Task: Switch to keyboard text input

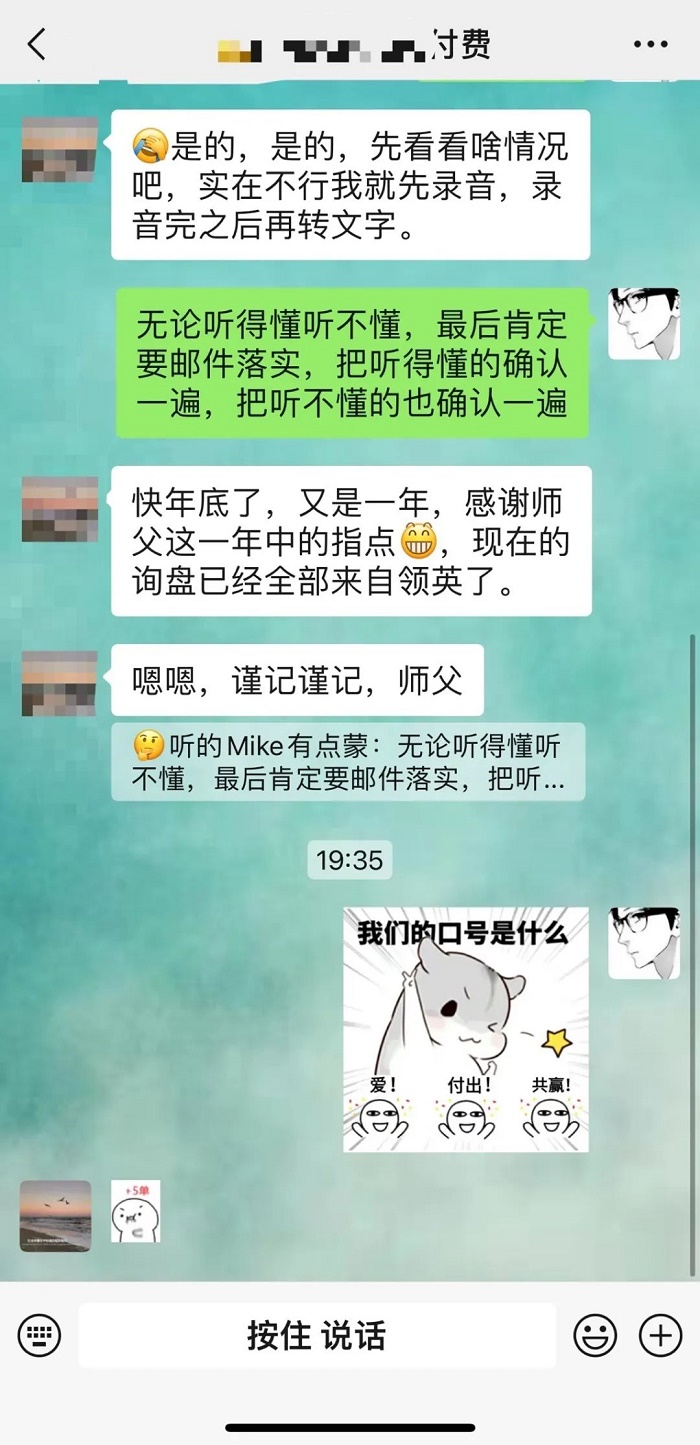Action: point(39,1335)
